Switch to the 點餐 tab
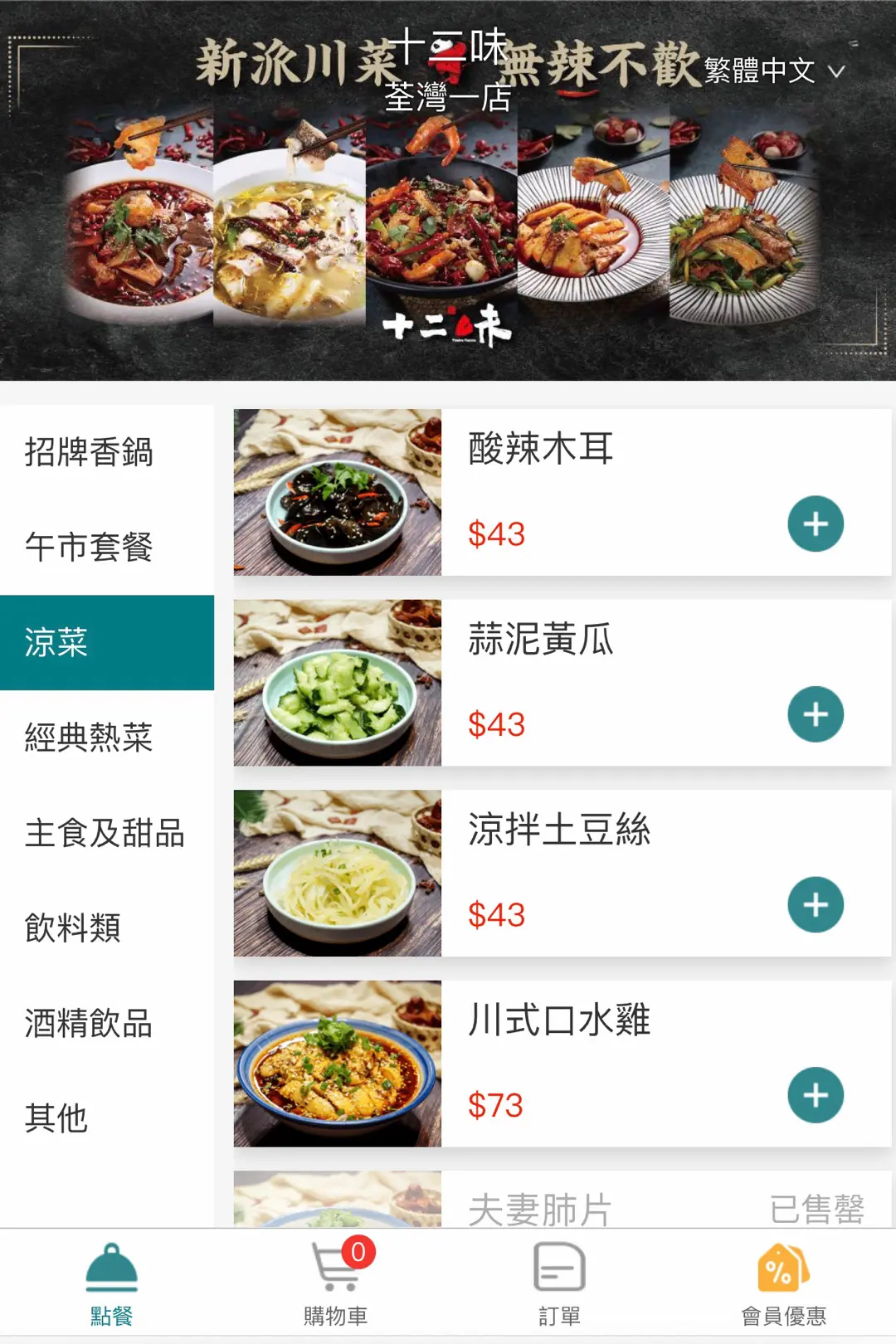Image resolution: width=896 pixels, height=1344 pixels. pos(112,1283)
